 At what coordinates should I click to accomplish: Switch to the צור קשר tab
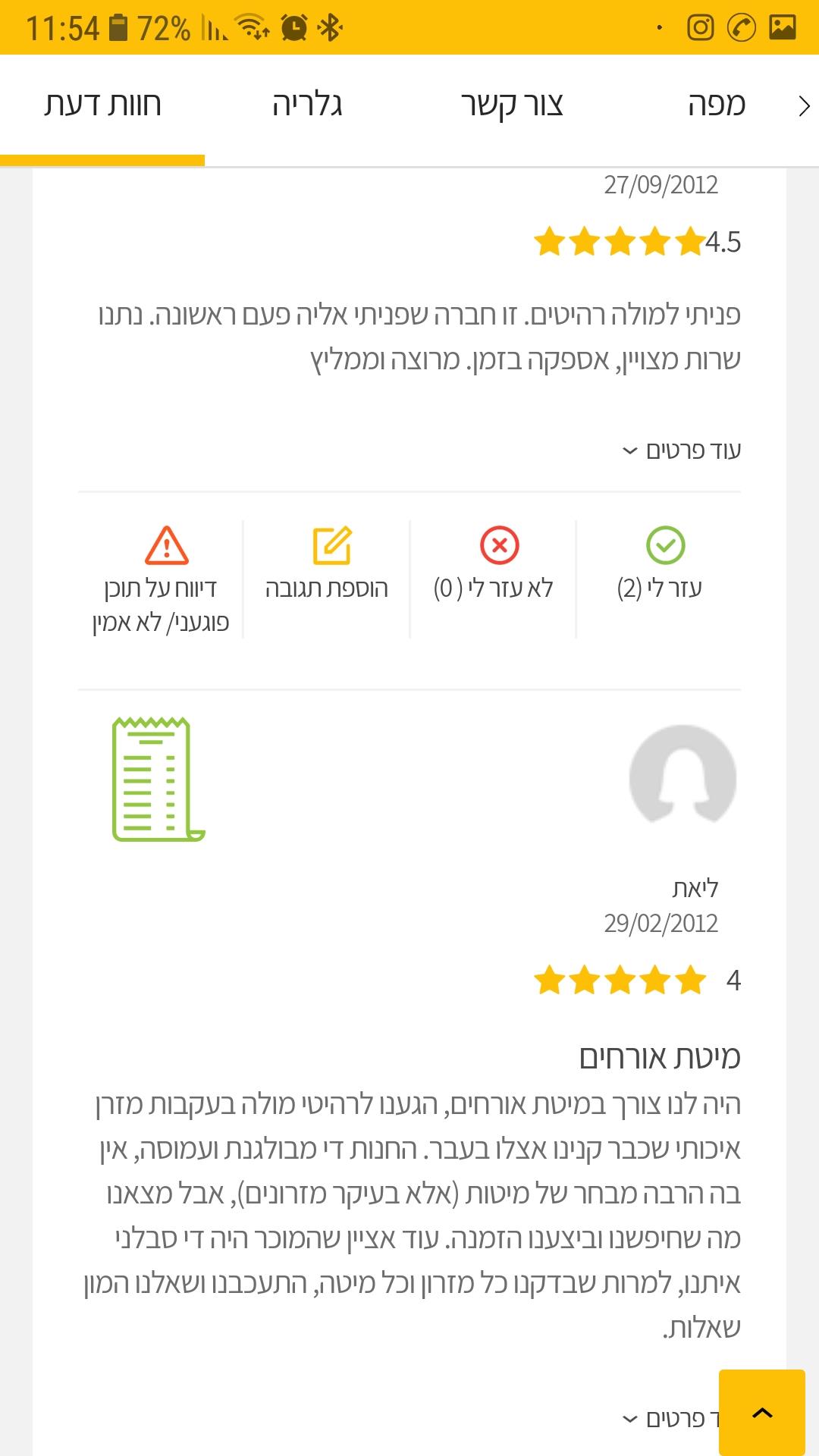512,105
